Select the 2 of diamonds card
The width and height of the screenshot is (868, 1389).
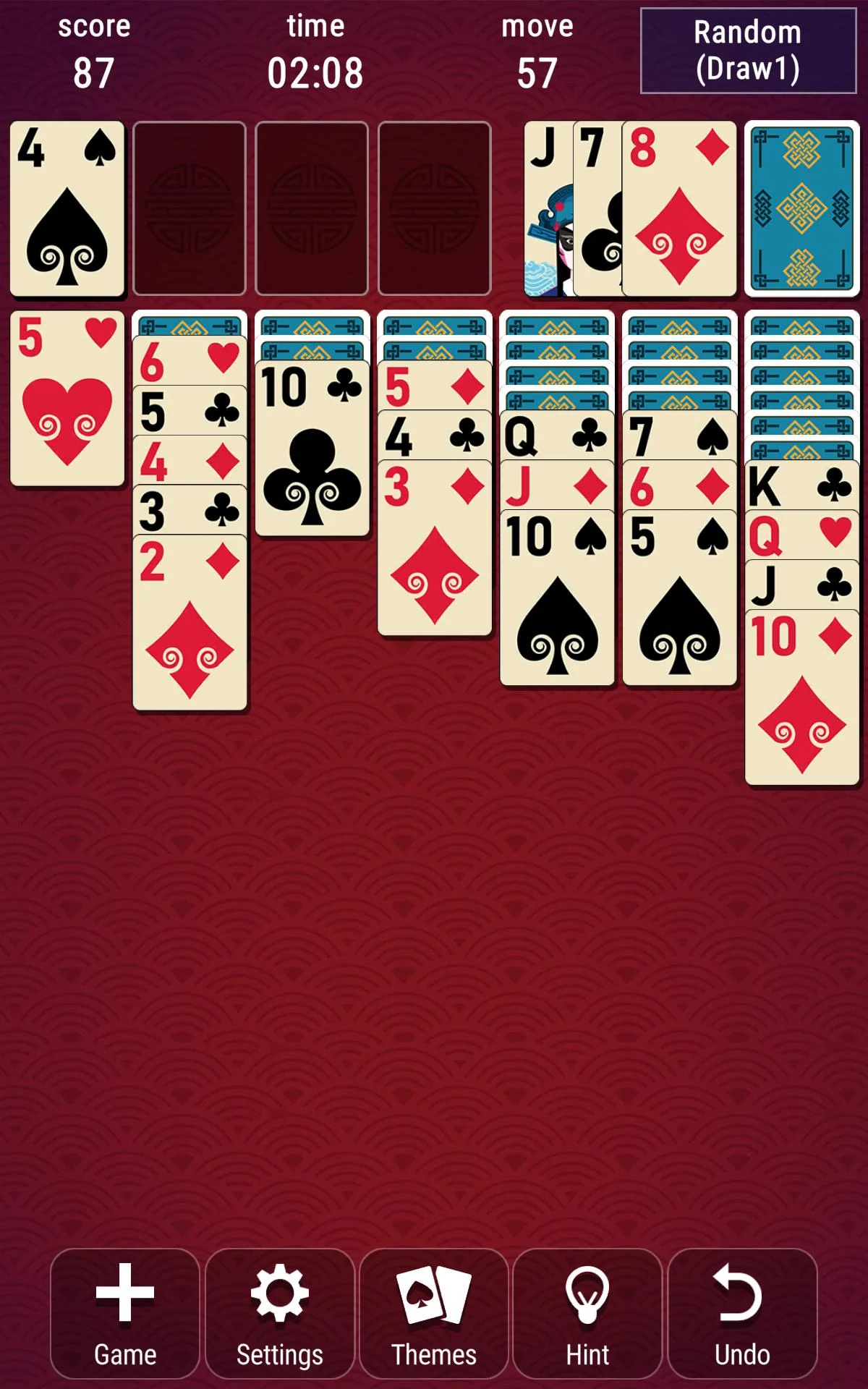coord(190,623)
